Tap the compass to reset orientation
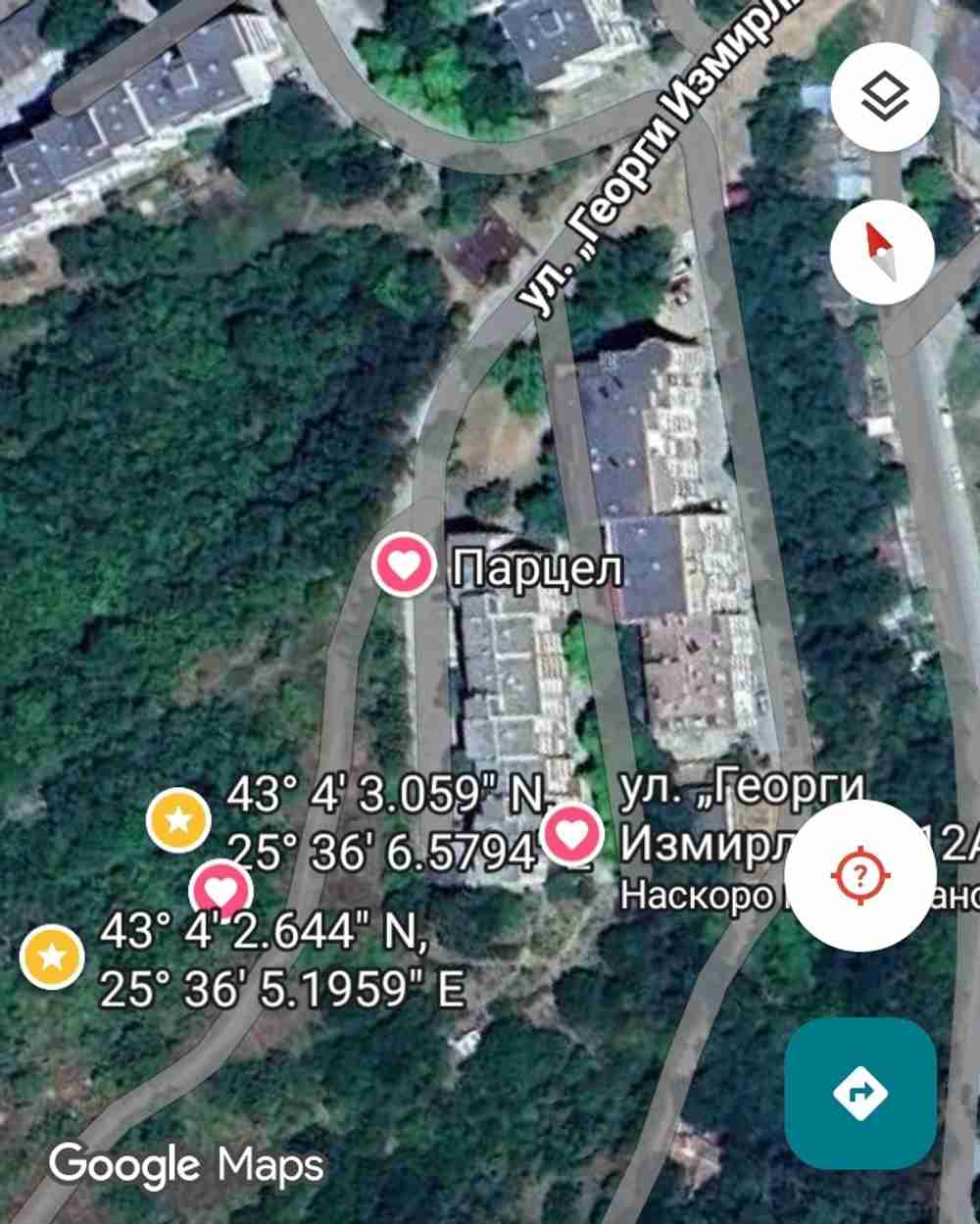 point(882,249)
